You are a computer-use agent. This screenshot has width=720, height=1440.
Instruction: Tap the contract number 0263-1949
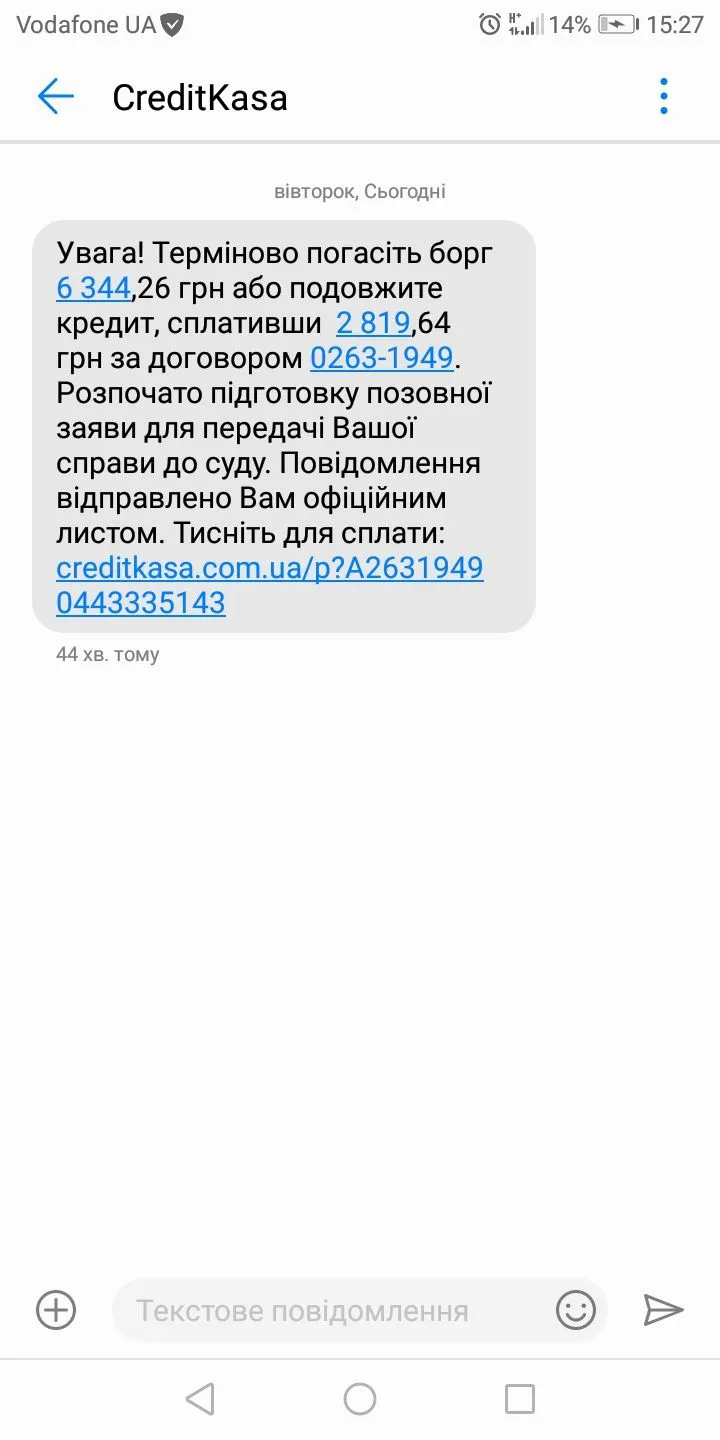382,357
